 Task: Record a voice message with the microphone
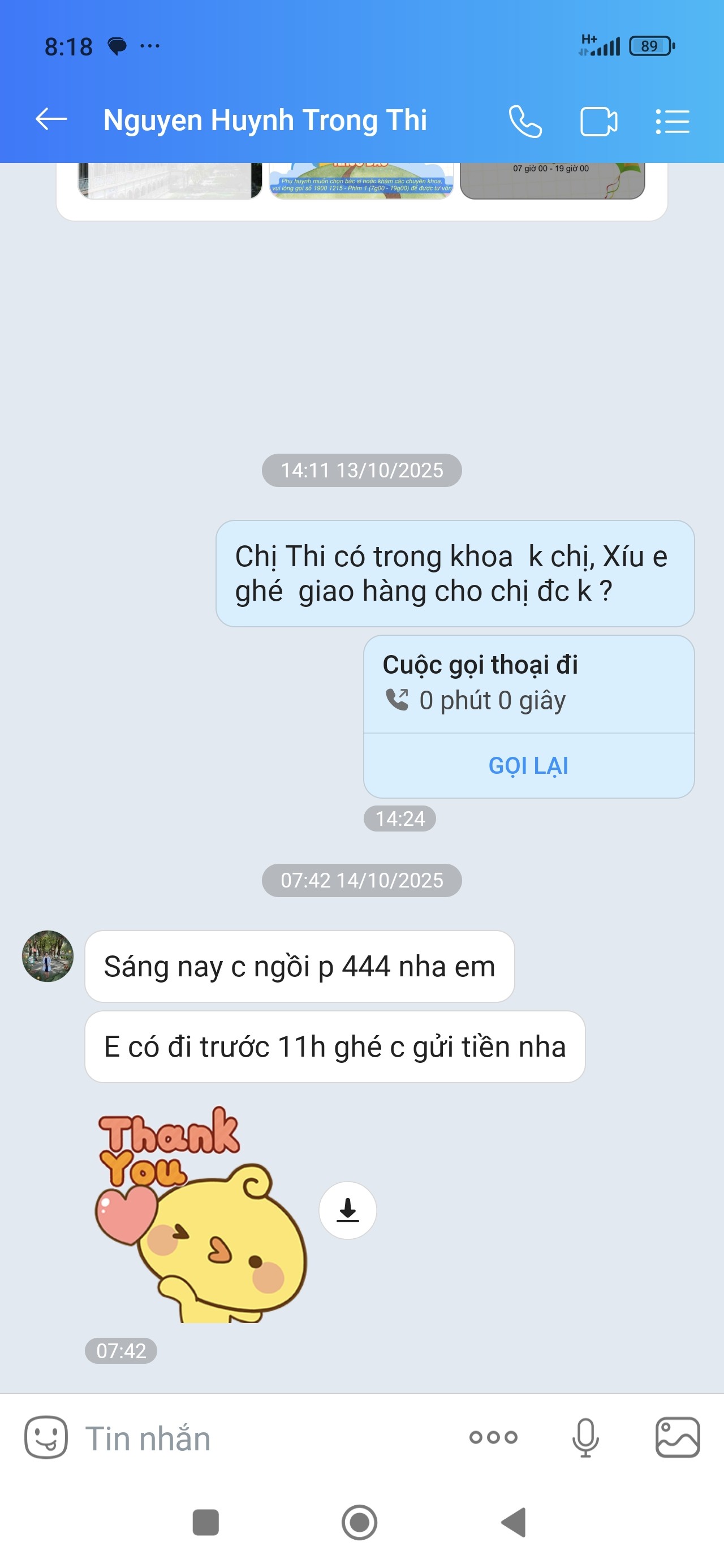click(x=585, y=1437)
